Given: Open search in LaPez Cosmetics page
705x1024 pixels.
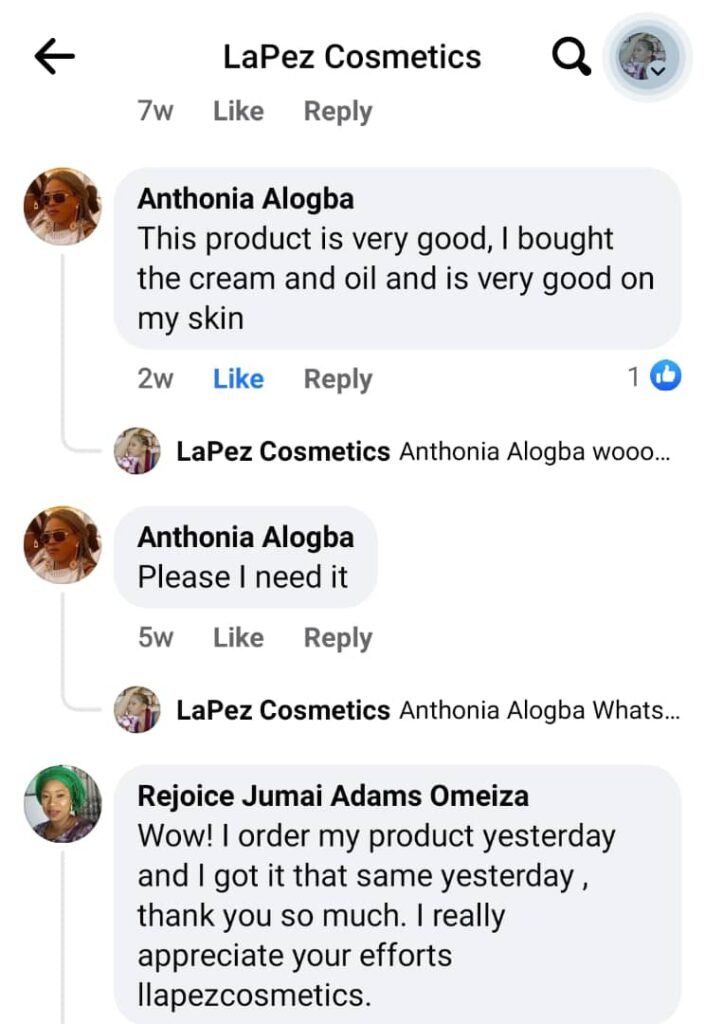Looking at the screenshot, I should (x=571, y=58).
